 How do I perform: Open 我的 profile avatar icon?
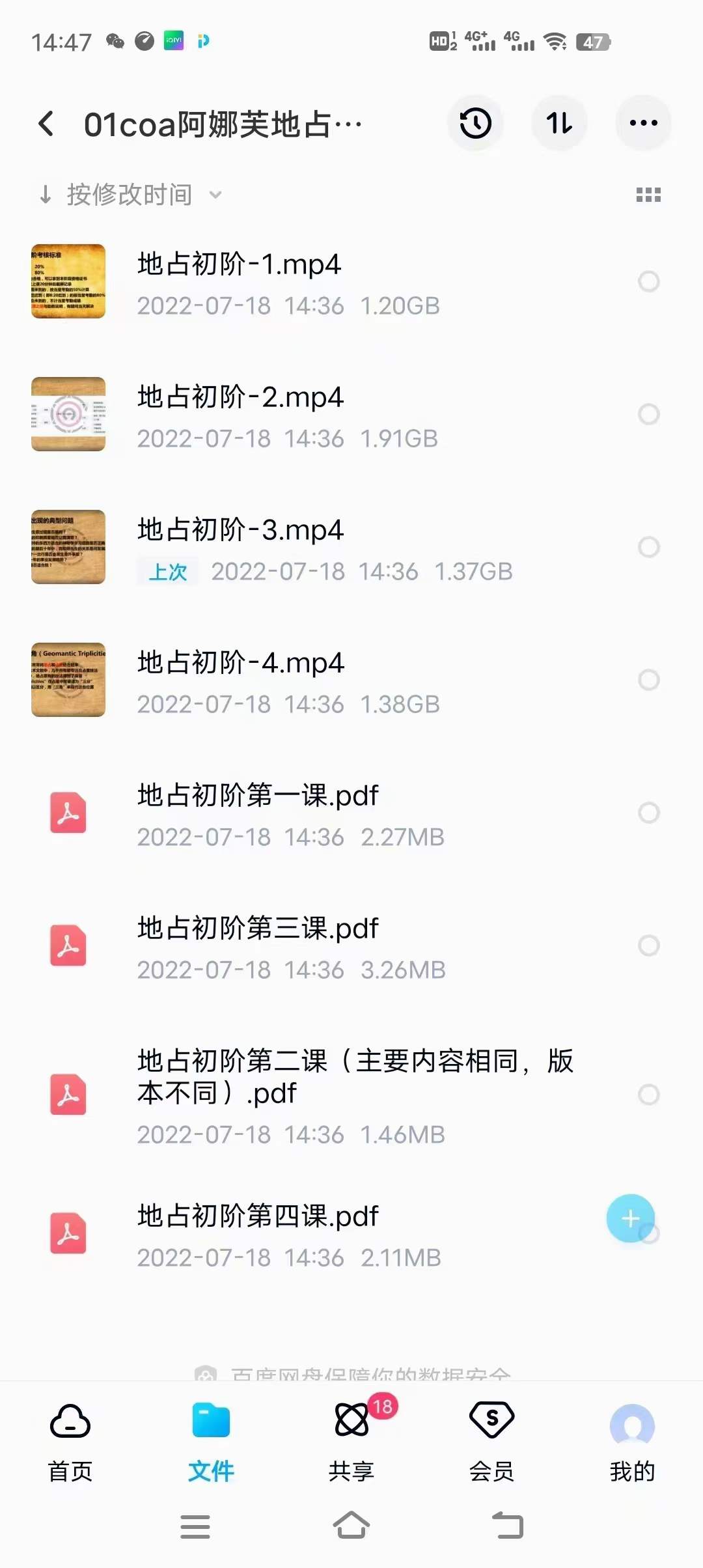pyautogui.click(x=630, y=1419)
